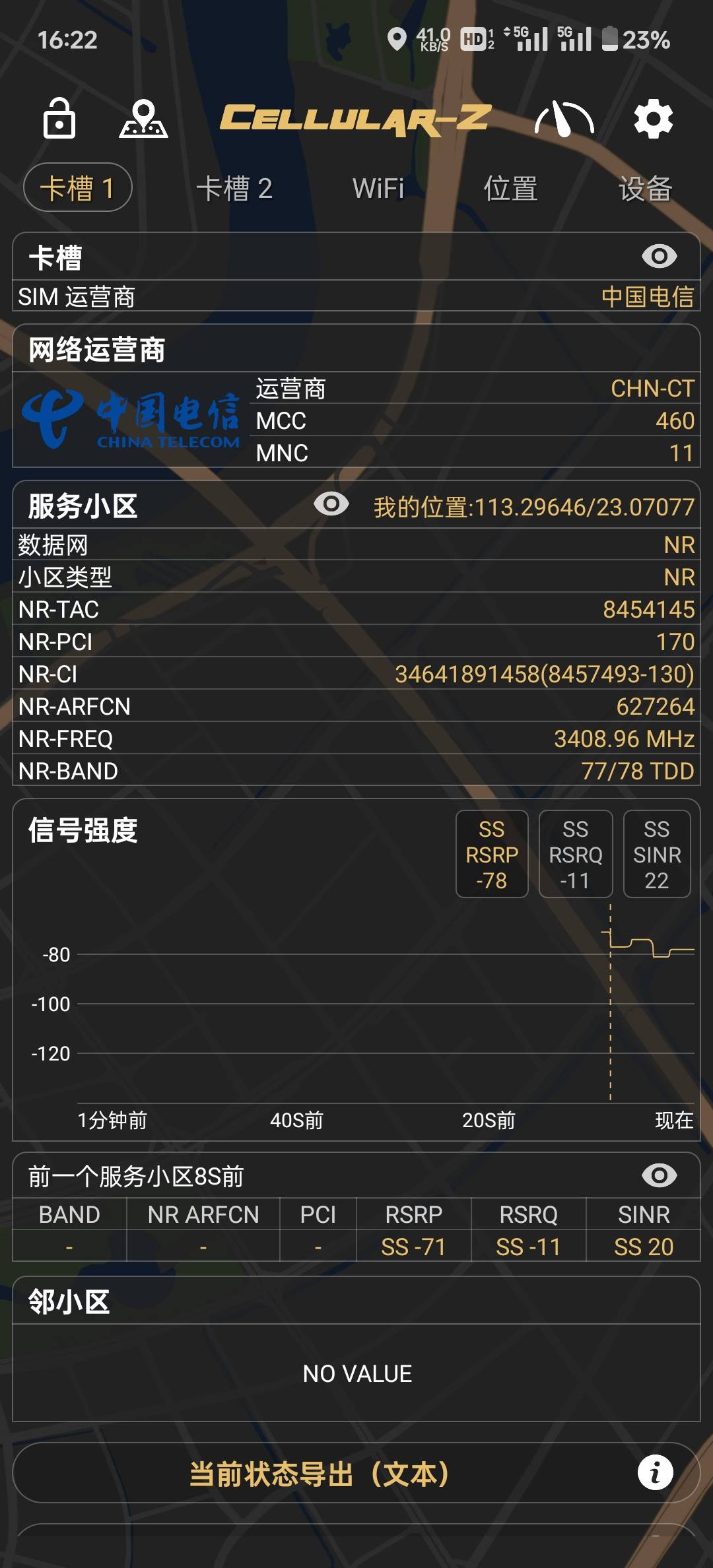Open the info icon beside export button

[x=655, y=1473]
